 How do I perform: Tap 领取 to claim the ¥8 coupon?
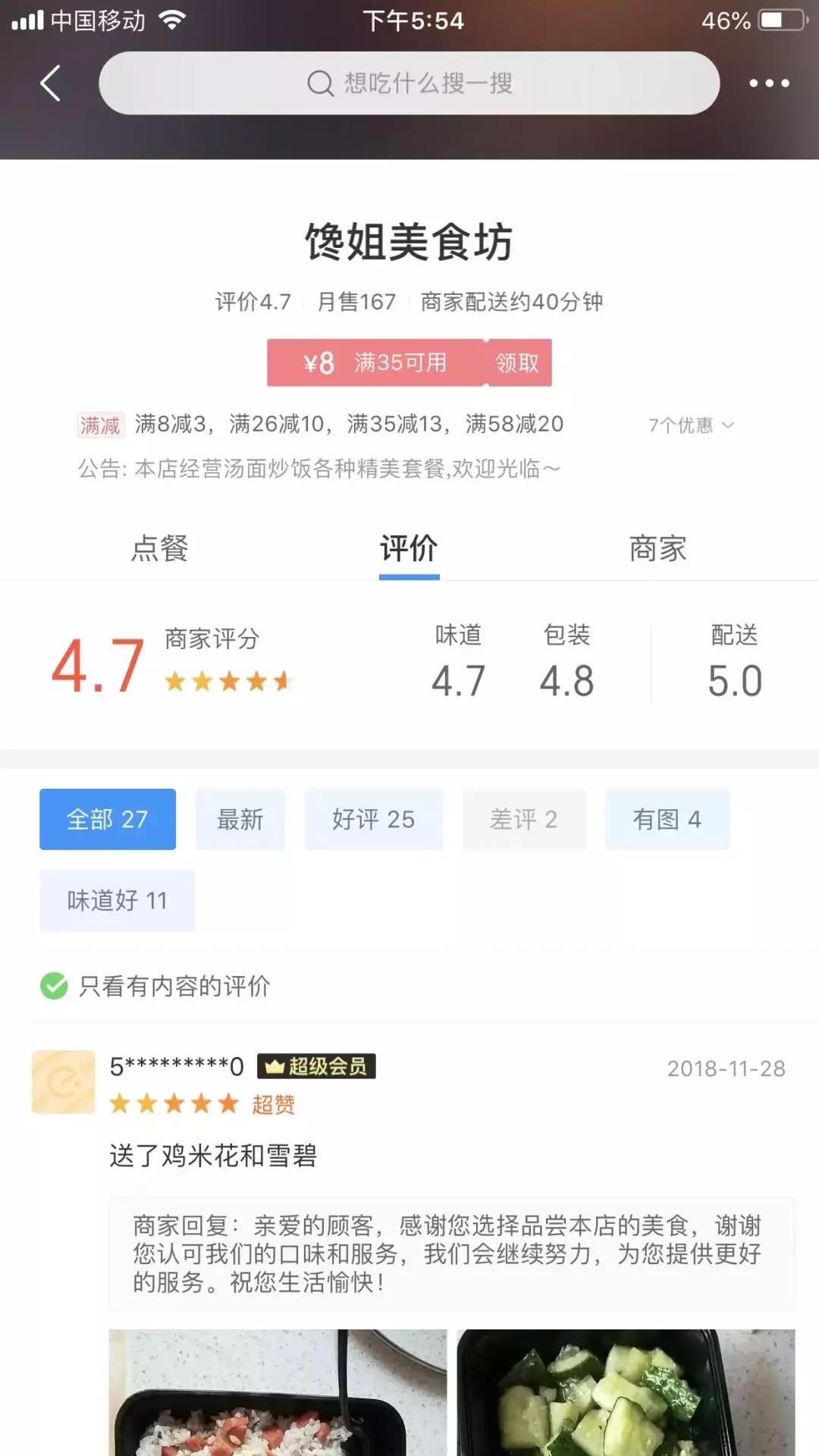pos(515,362)
